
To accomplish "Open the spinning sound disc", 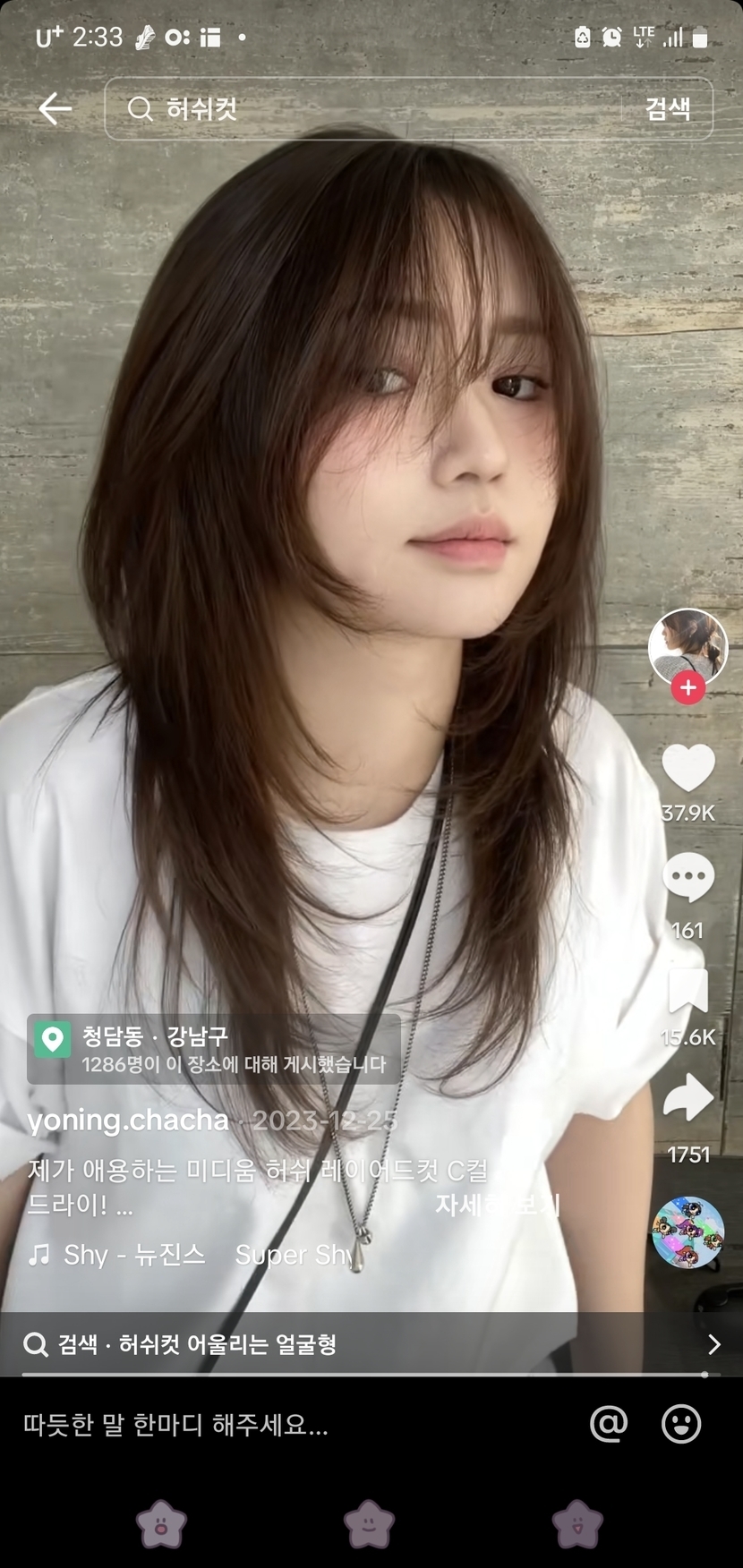I will pyautogui.click(x=687, y=1232).
